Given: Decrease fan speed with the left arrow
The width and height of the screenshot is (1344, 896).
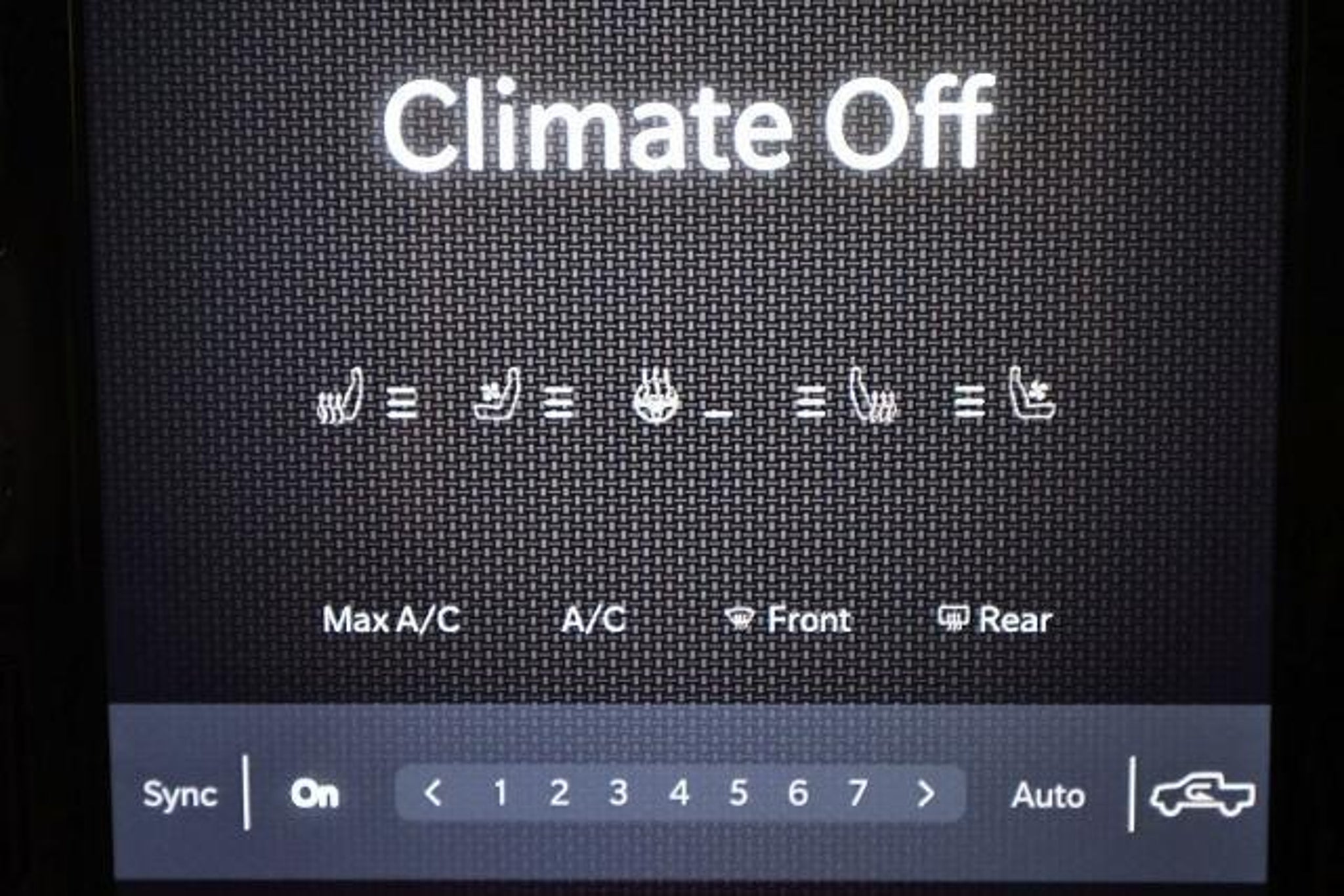Looking at the screenshot, I should click(x=433, y=794).
